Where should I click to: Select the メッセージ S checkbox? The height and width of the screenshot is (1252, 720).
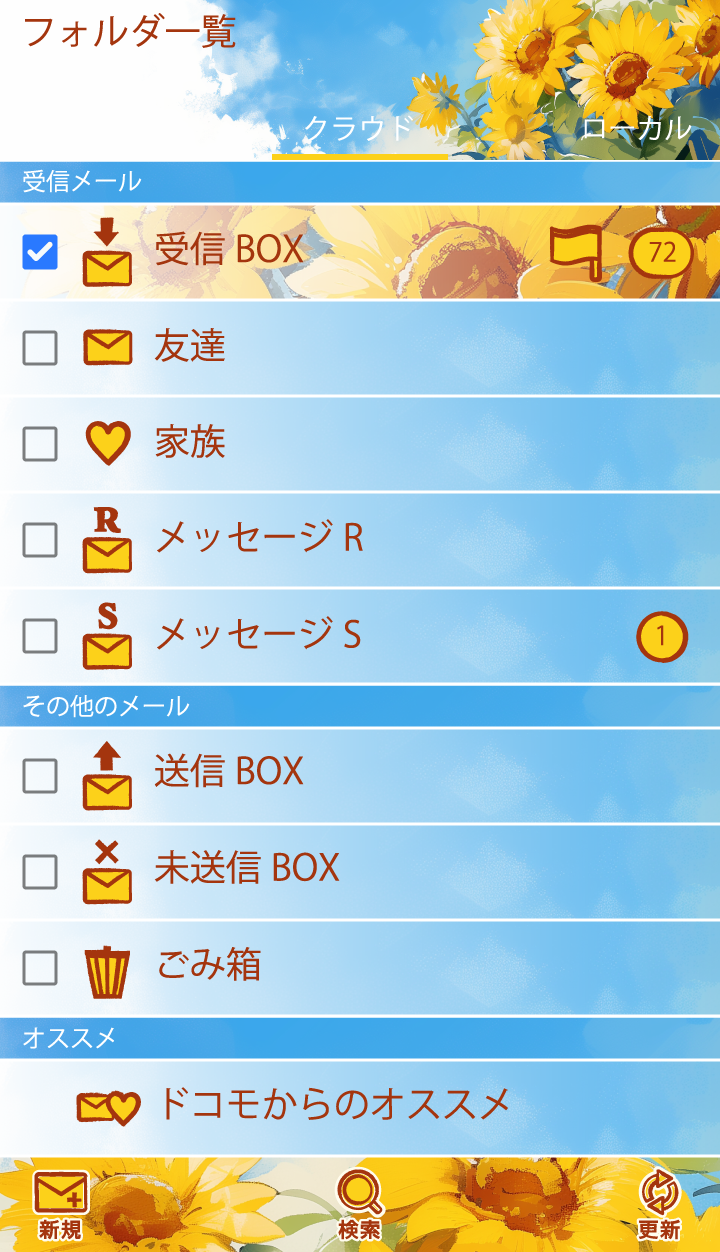point(40,636)
